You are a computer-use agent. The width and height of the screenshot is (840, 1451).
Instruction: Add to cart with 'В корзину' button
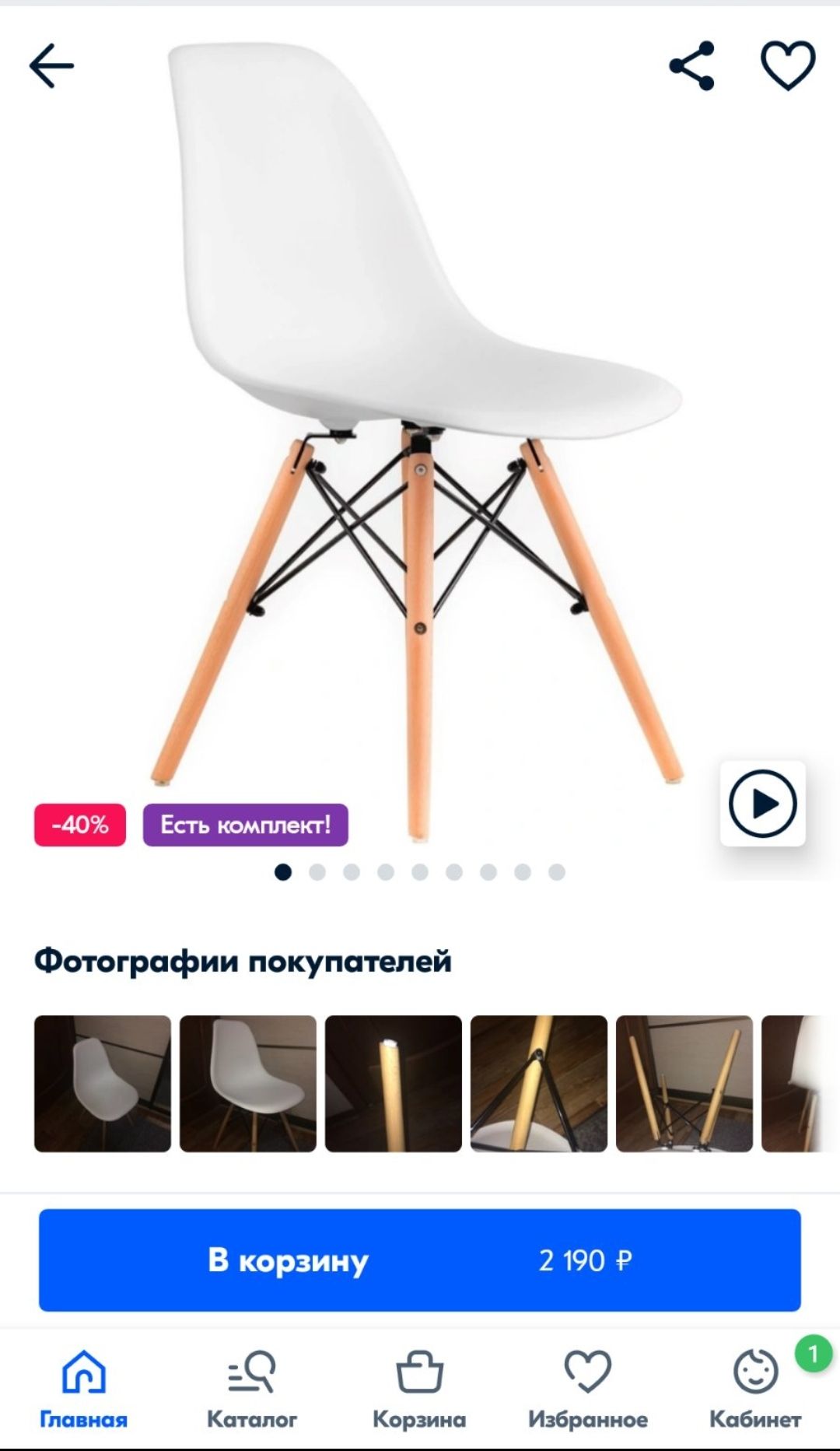(x=420, y=1260)
